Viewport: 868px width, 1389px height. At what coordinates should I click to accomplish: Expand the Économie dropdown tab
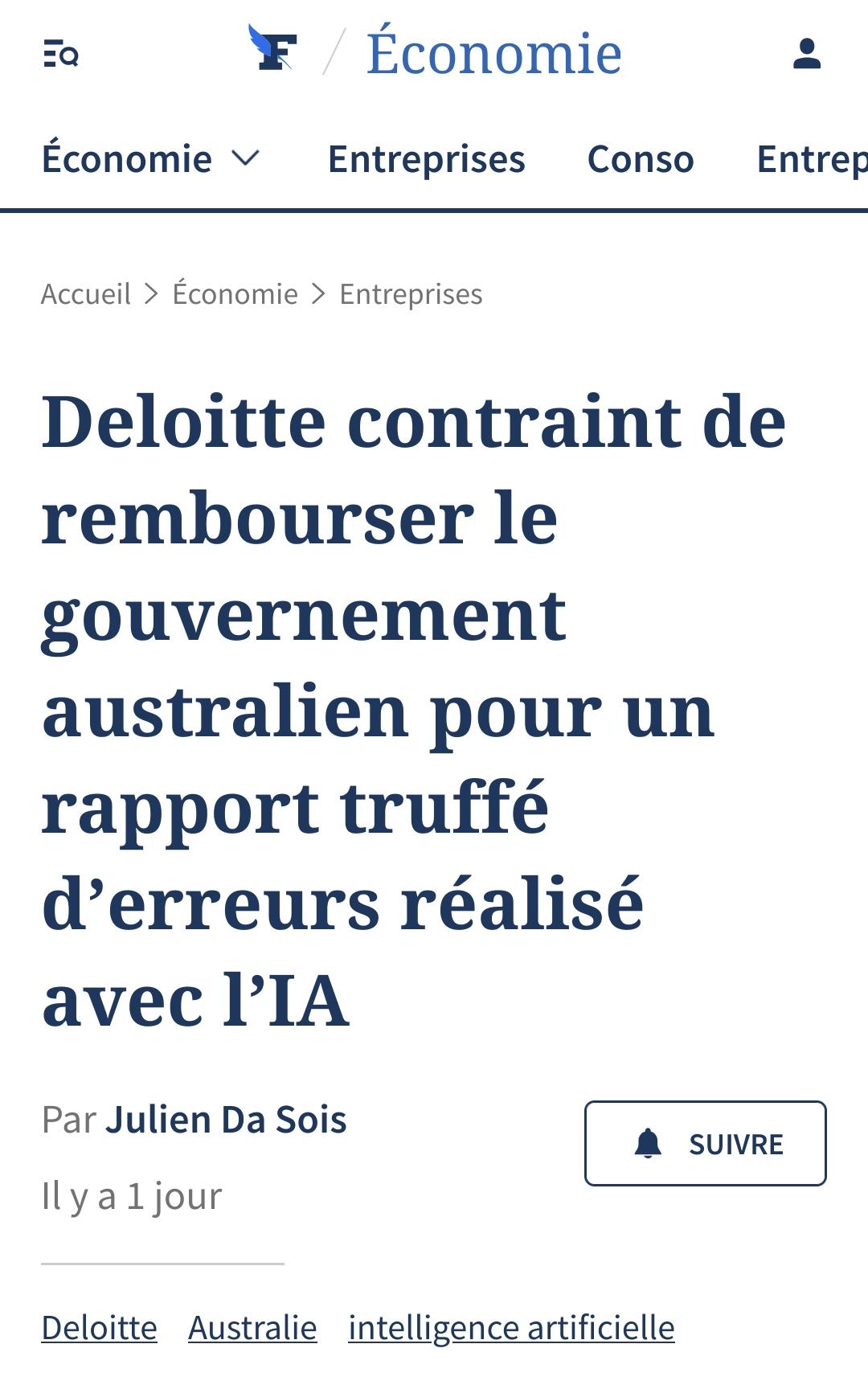[x=151, y=158]
